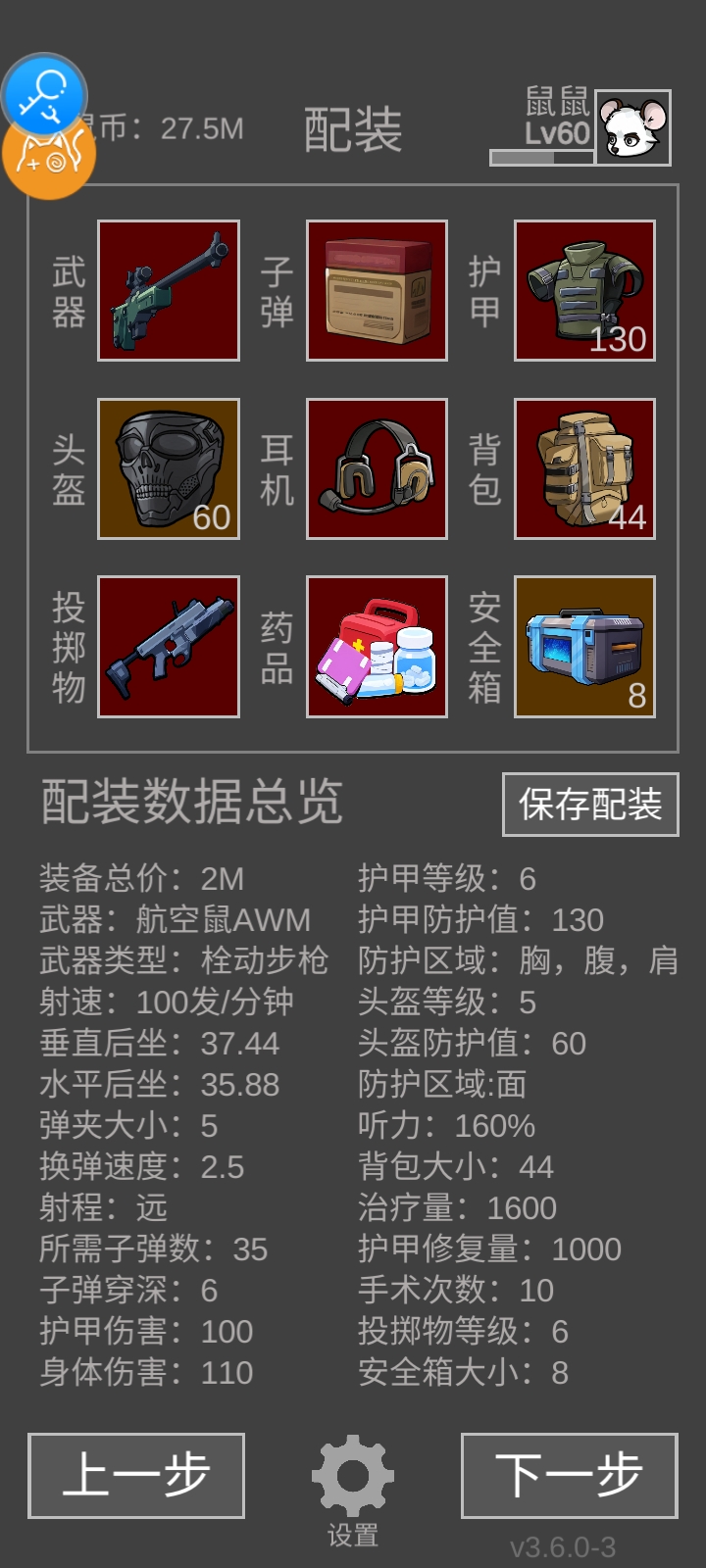The image size is (706, 1568).
Task: Open the 护甲 armor slot
Action: (x=585, y=291)
